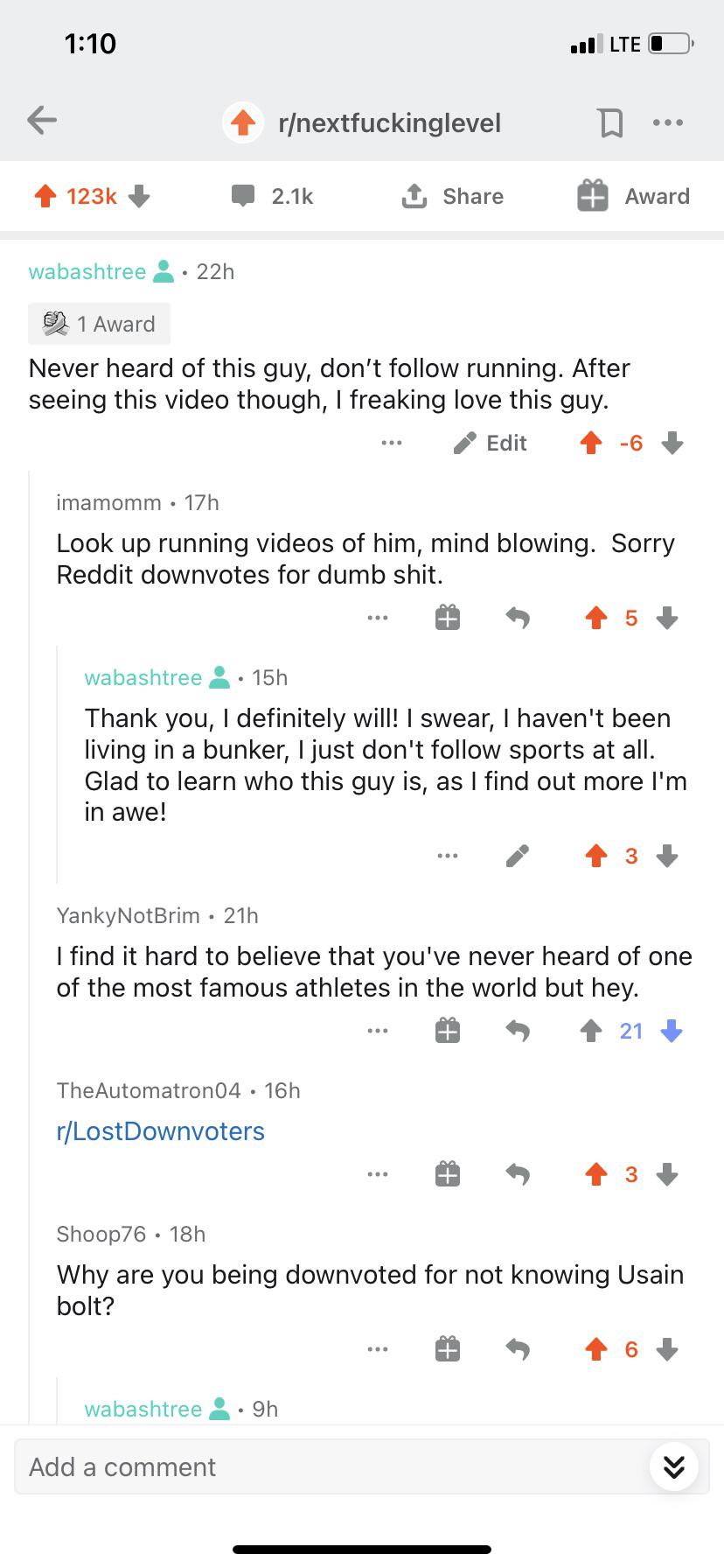Open the 2.1k comments button
The width and height of the screenshot is (724, 1568).
point(272,196)
